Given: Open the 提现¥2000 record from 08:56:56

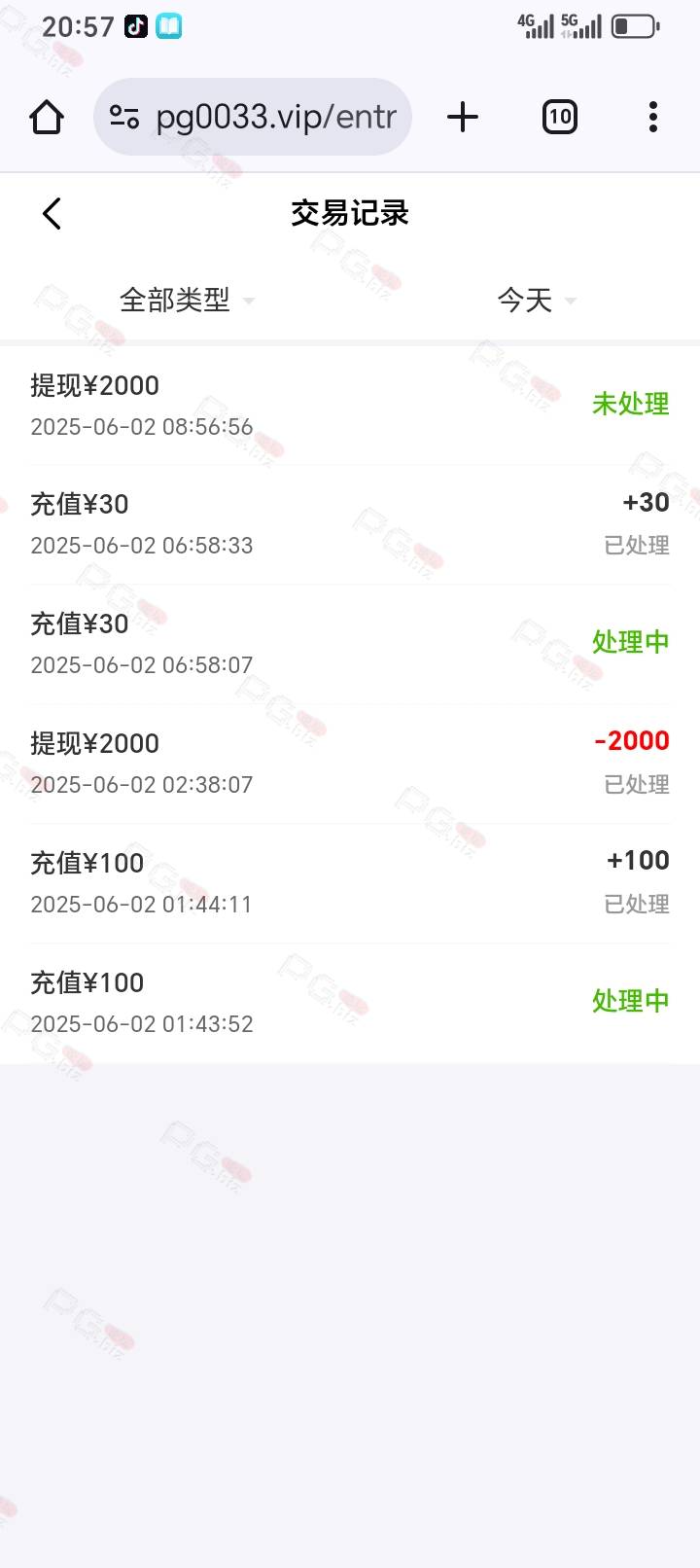Looking at the screenshot, I should coord(350,406).
